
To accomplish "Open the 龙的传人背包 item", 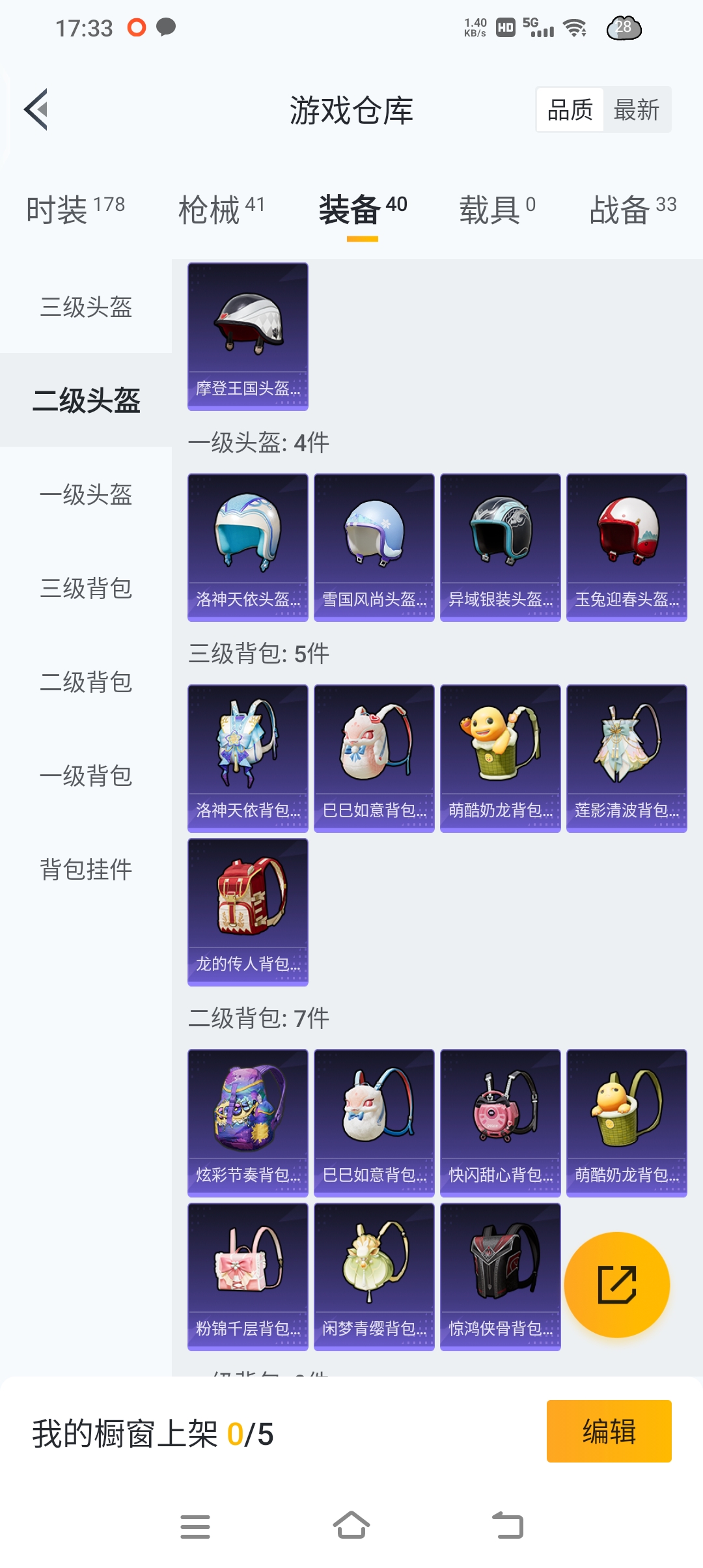I will point(248,912).
